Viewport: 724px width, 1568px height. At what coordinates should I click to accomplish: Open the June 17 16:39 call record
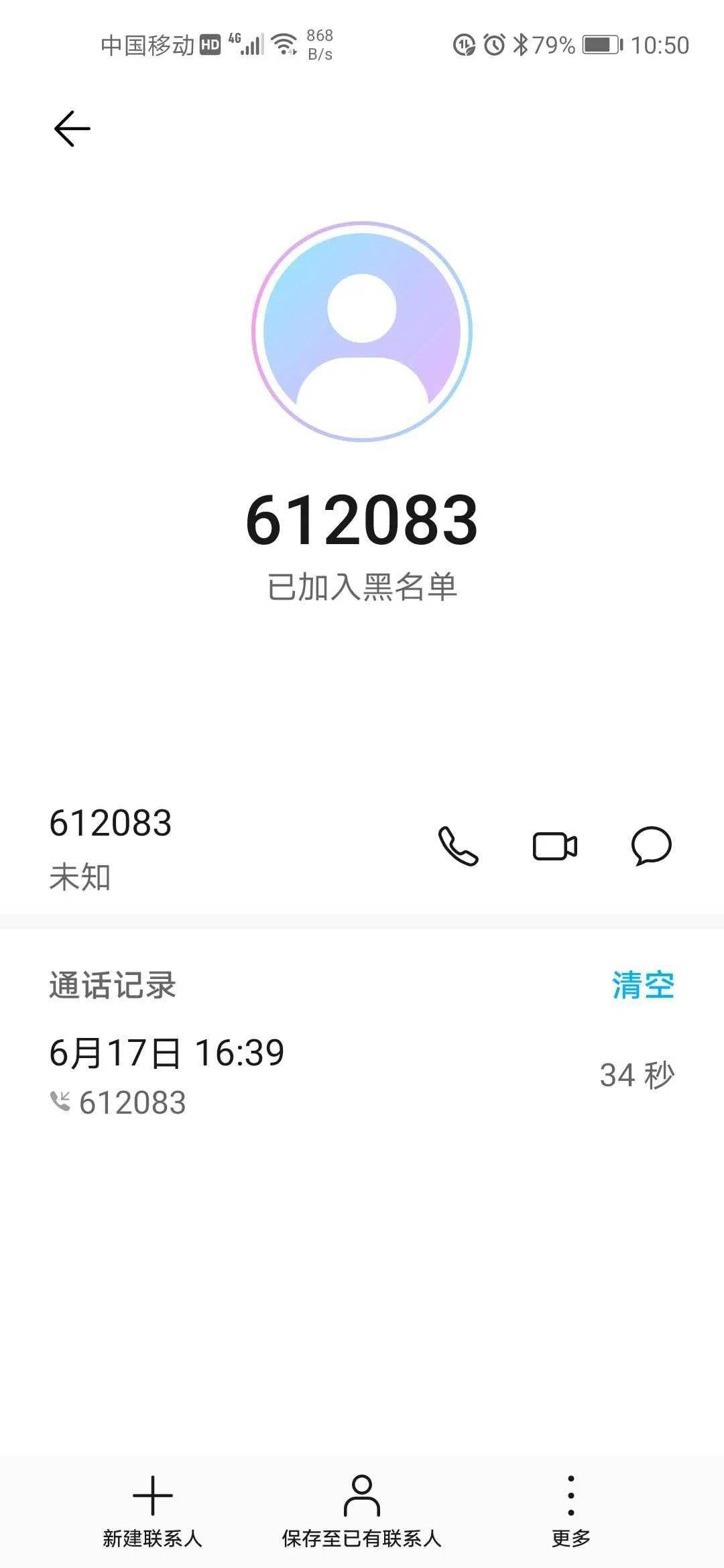tap(362, 1076)
